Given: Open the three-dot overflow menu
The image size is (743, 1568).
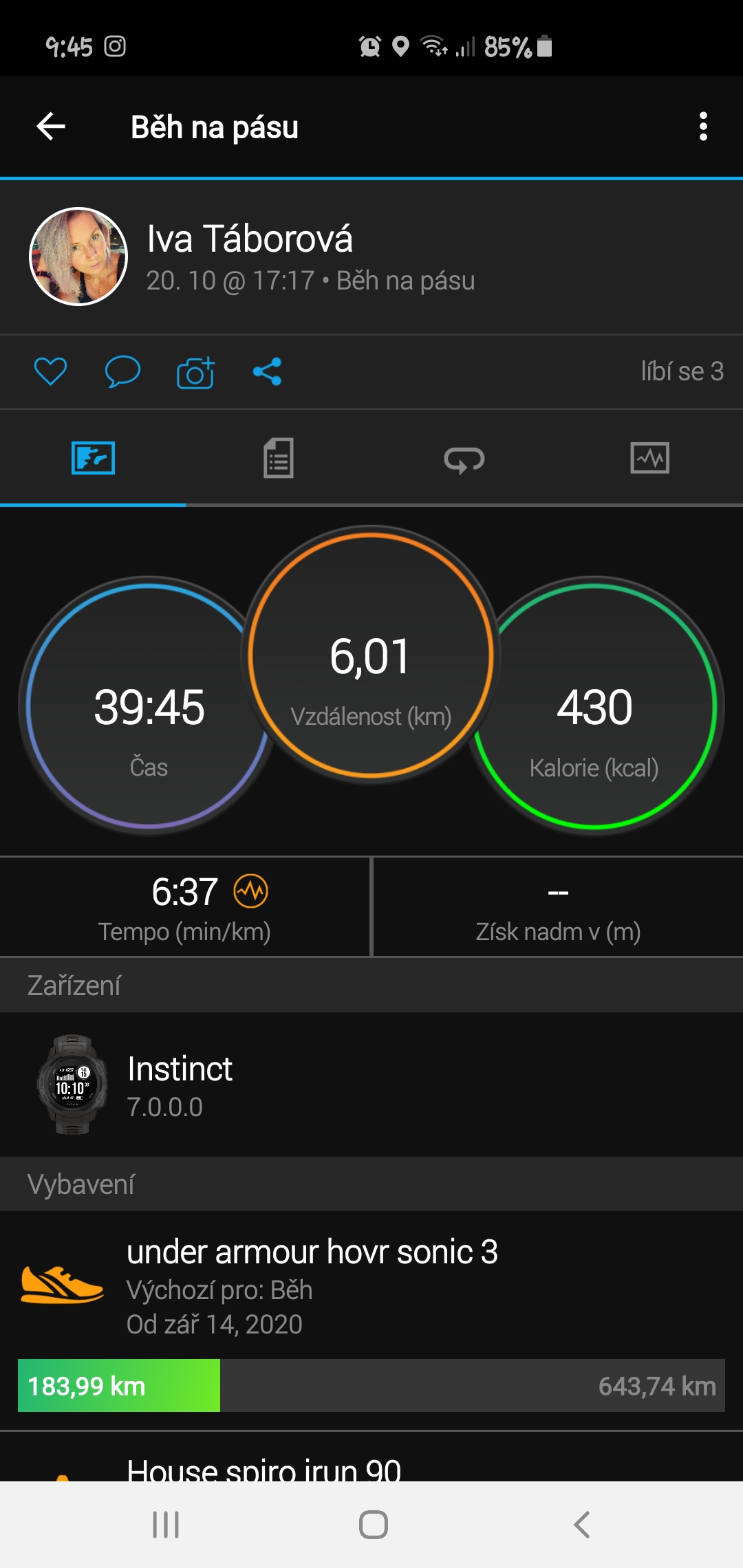Looking at the screenshot, I should pos(703,127).
